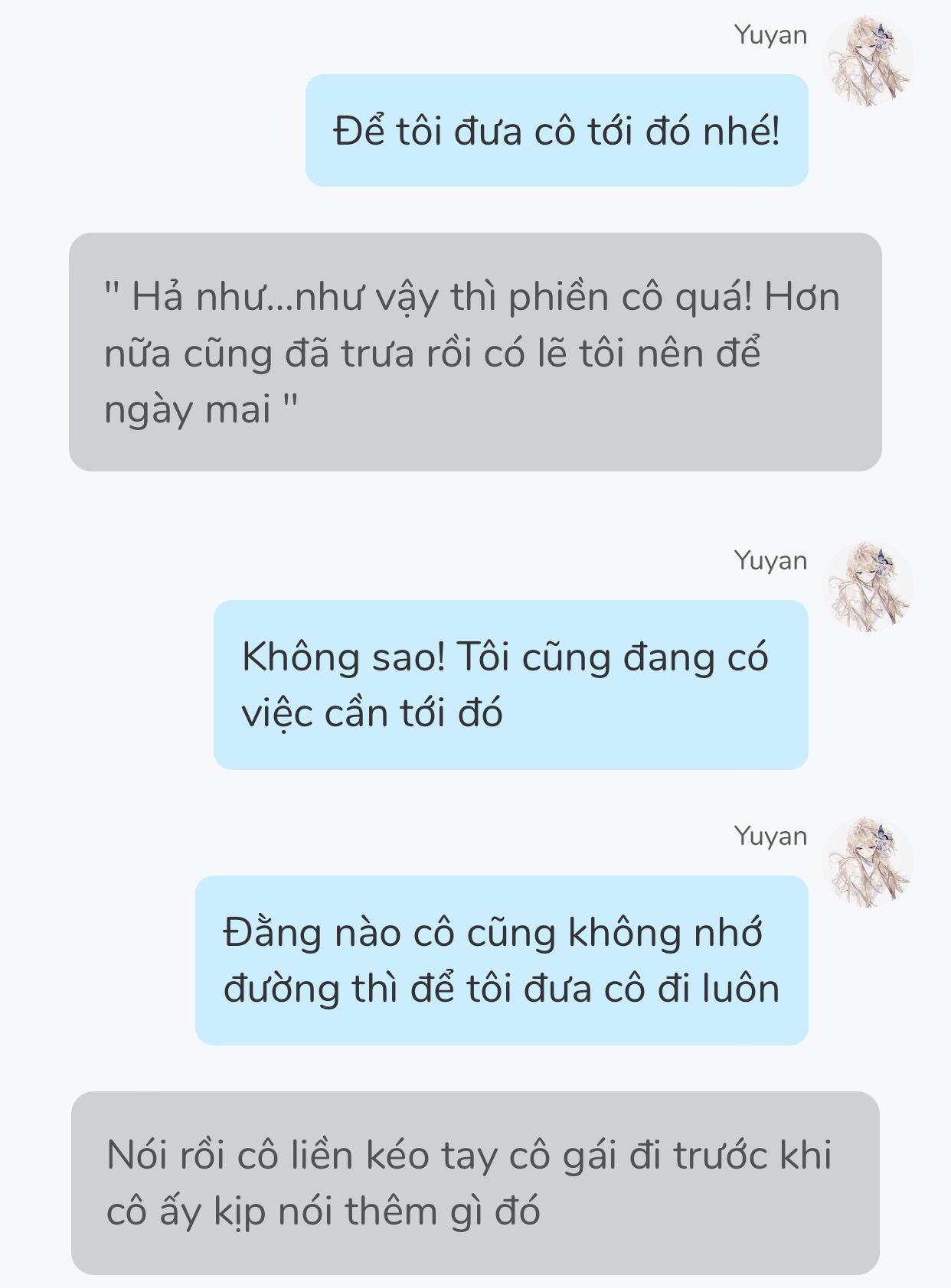Tap Yuyan's avatar above "Không sao! Tôi cũng đang có"
Screen dimensions: 951x1288
pyautogui.click(x=868, y=586)
